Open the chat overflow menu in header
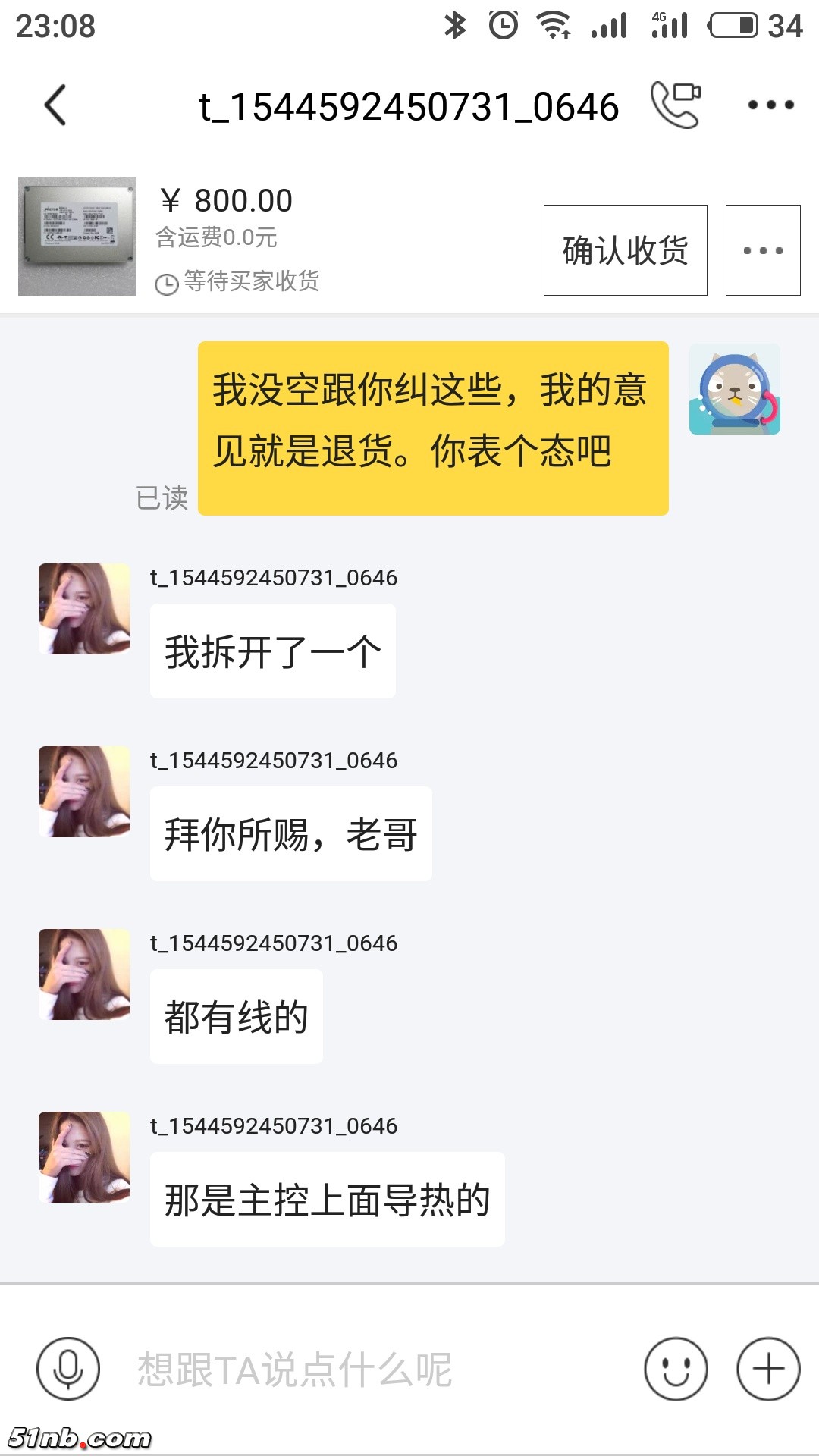 pos(770,105)
